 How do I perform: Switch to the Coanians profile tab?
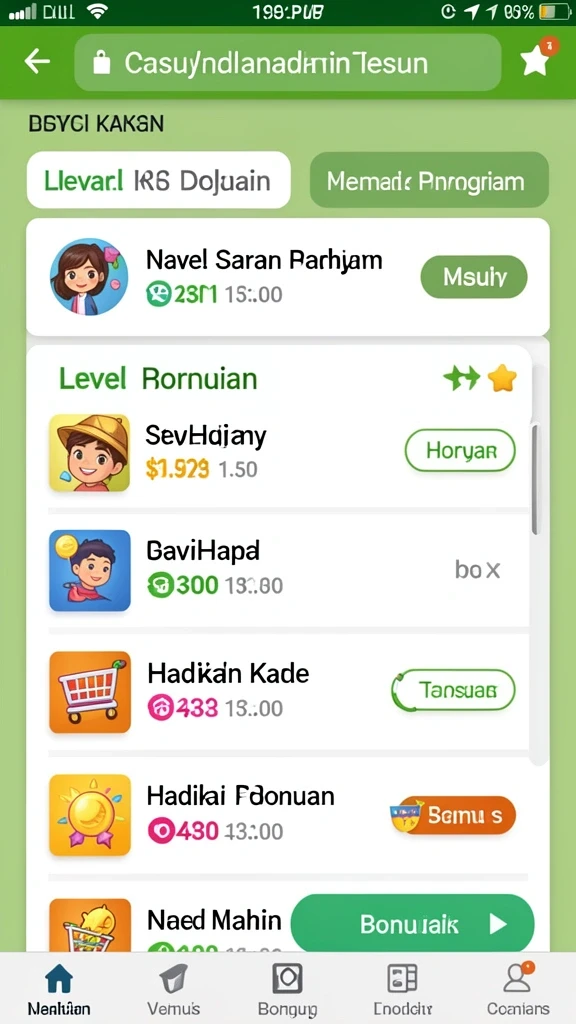(518, 989)
